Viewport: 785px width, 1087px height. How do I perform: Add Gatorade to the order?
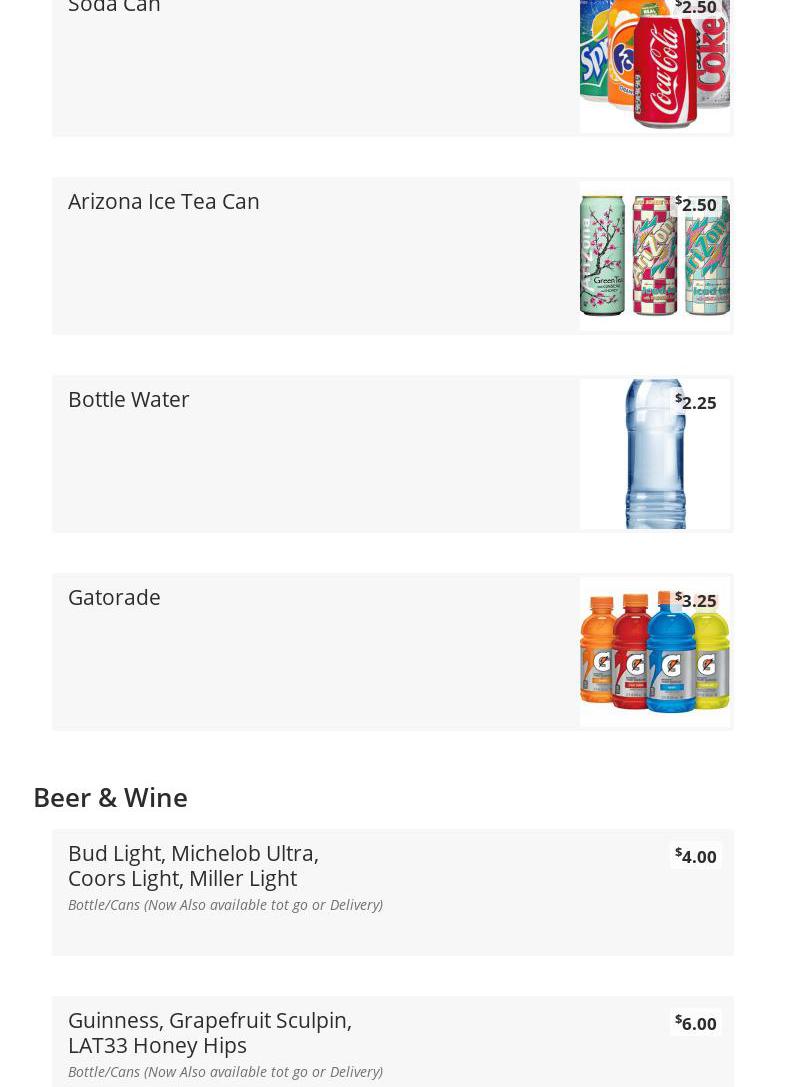point(114,597)
